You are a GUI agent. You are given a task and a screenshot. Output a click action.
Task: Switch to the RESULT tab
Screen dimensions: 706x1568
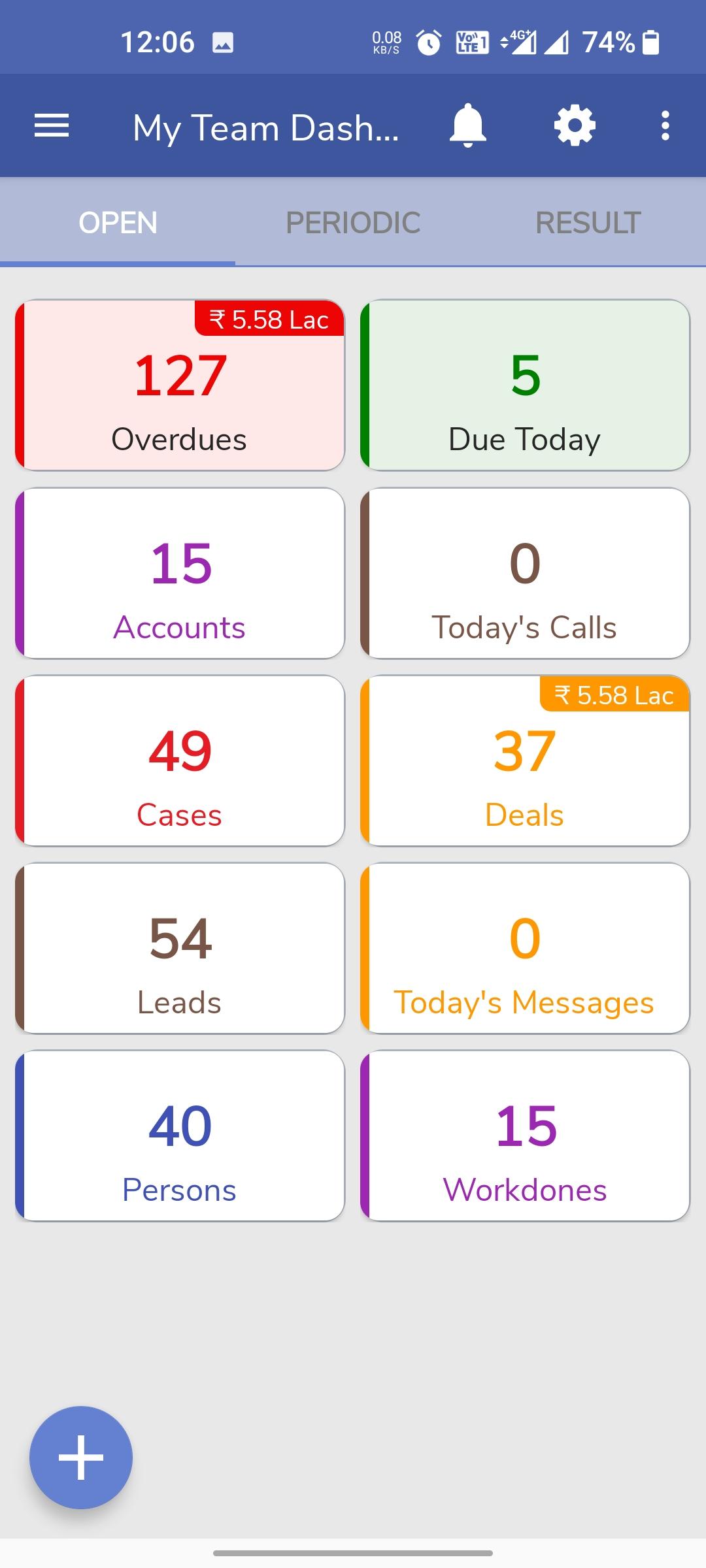tap(588, 222)
